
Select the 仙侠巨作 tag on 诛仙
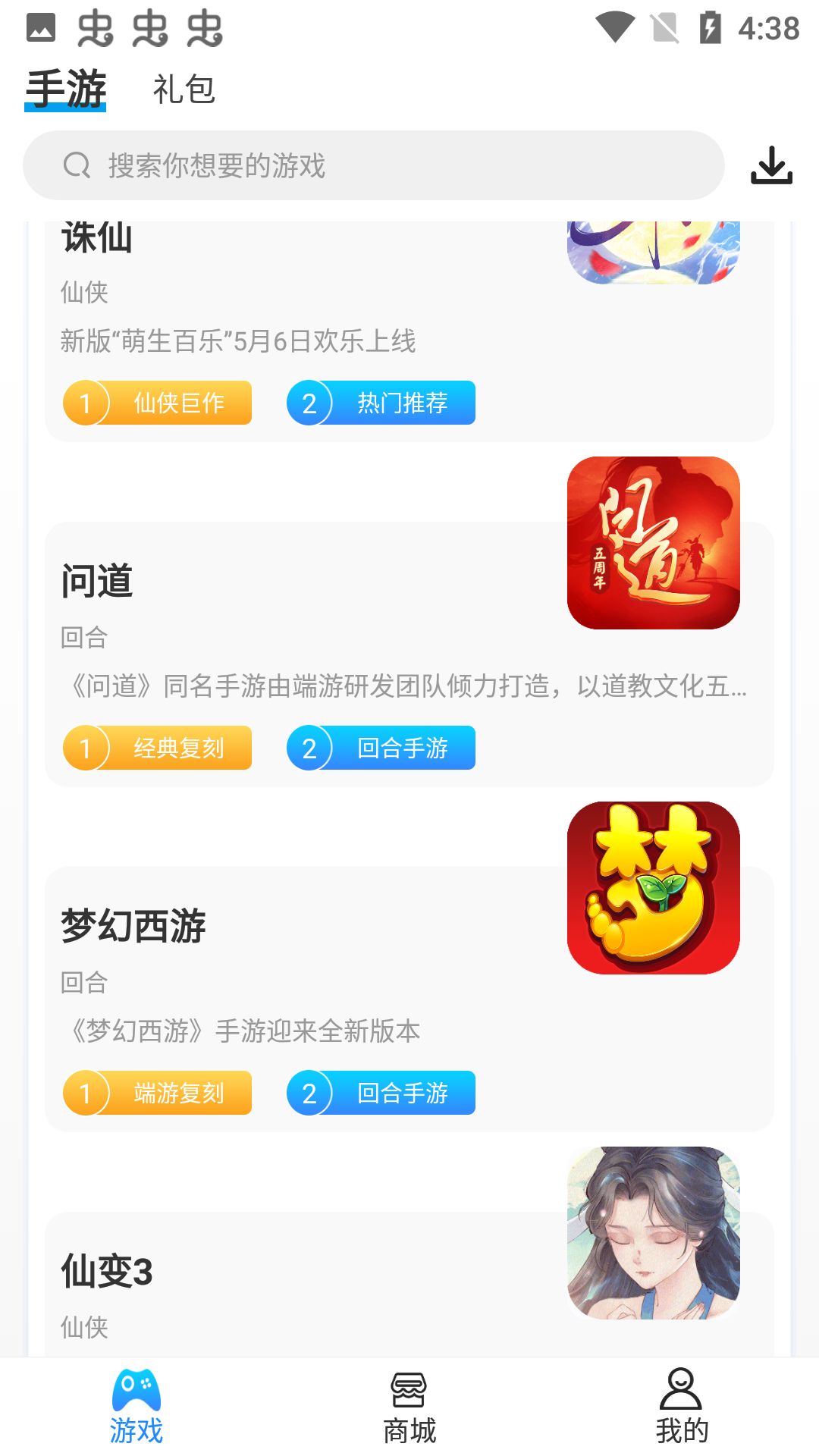click(x=156, y=403)
